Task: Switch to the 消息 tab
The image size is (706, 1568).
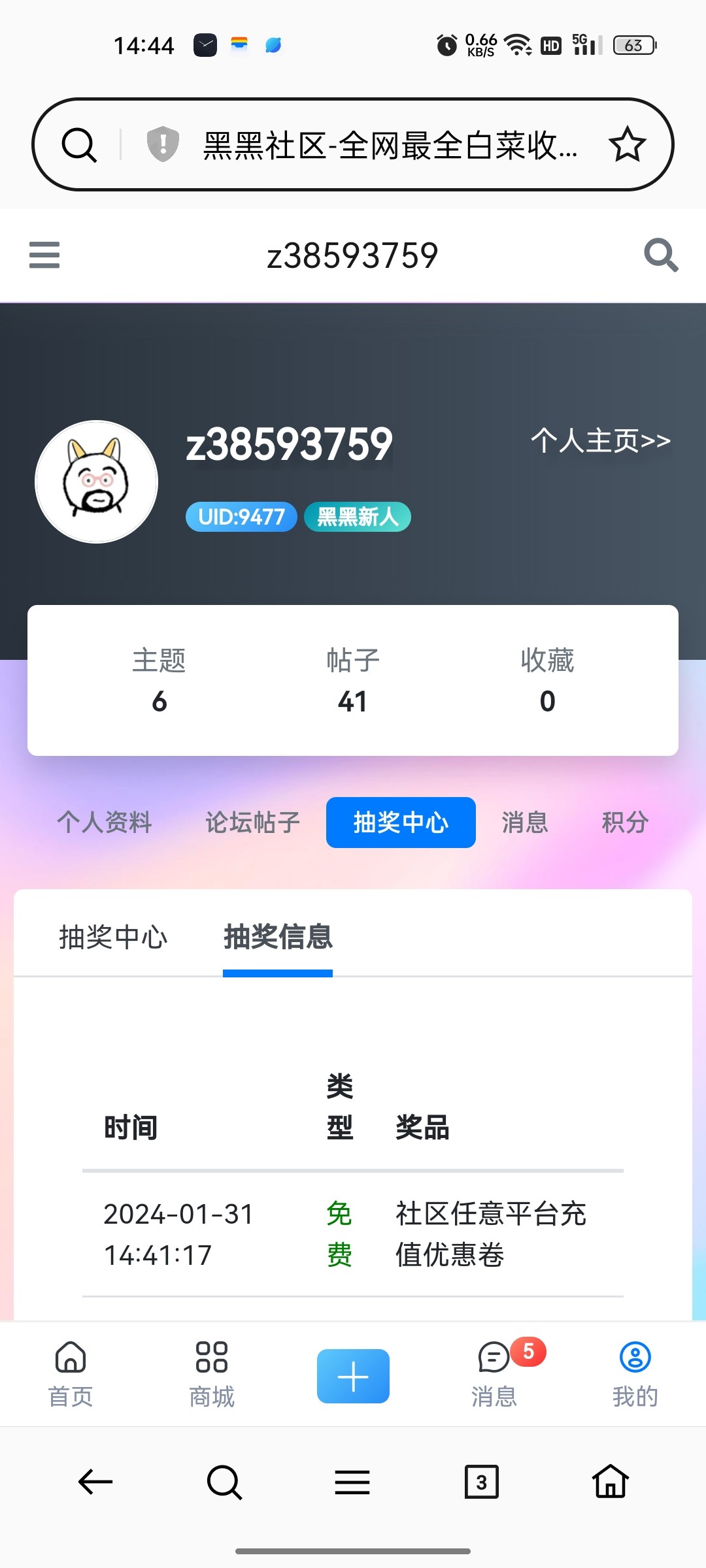Action: tap(524, 823)
